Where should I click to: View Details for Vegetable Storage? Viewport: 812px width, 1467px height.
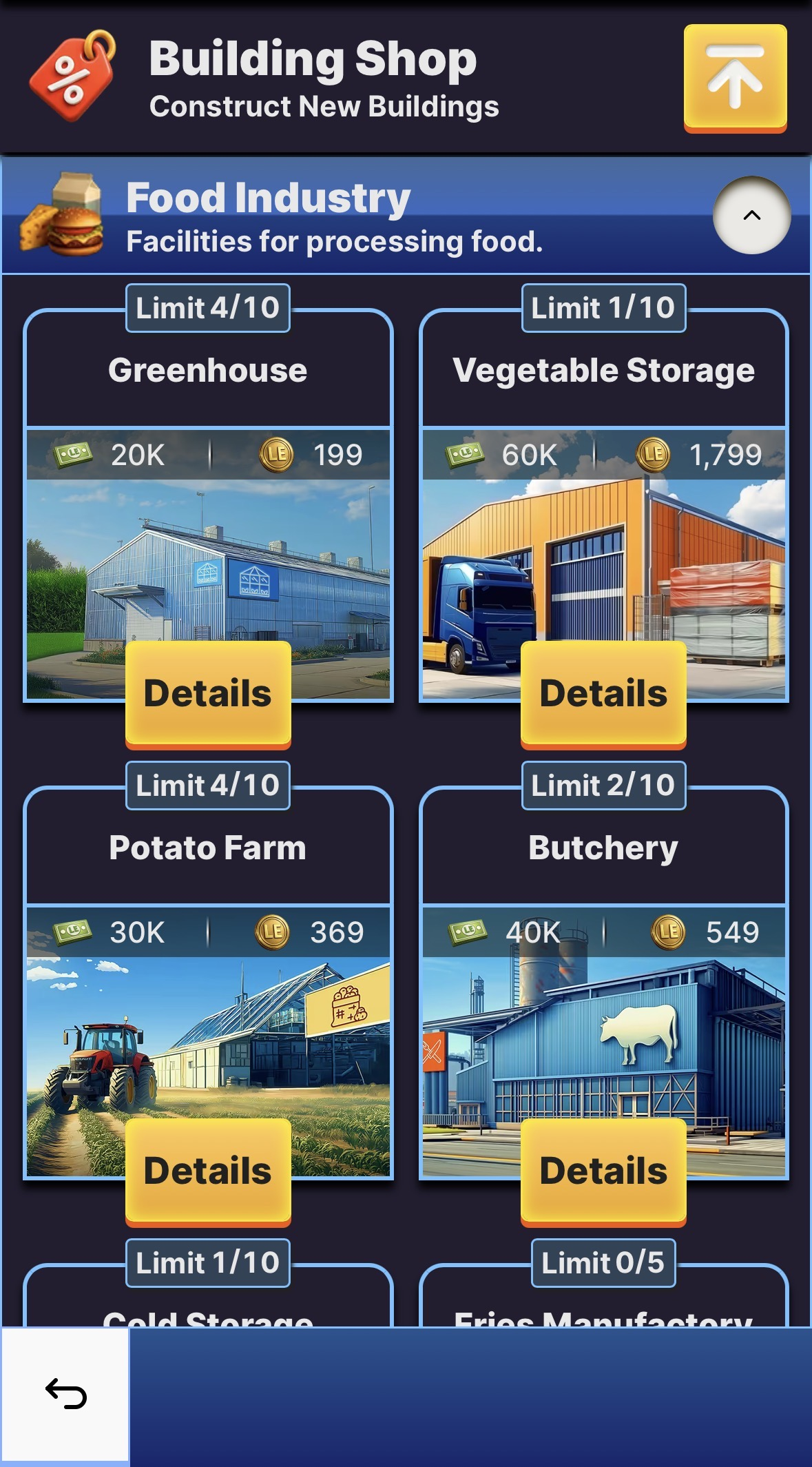[x=603, y=693]
